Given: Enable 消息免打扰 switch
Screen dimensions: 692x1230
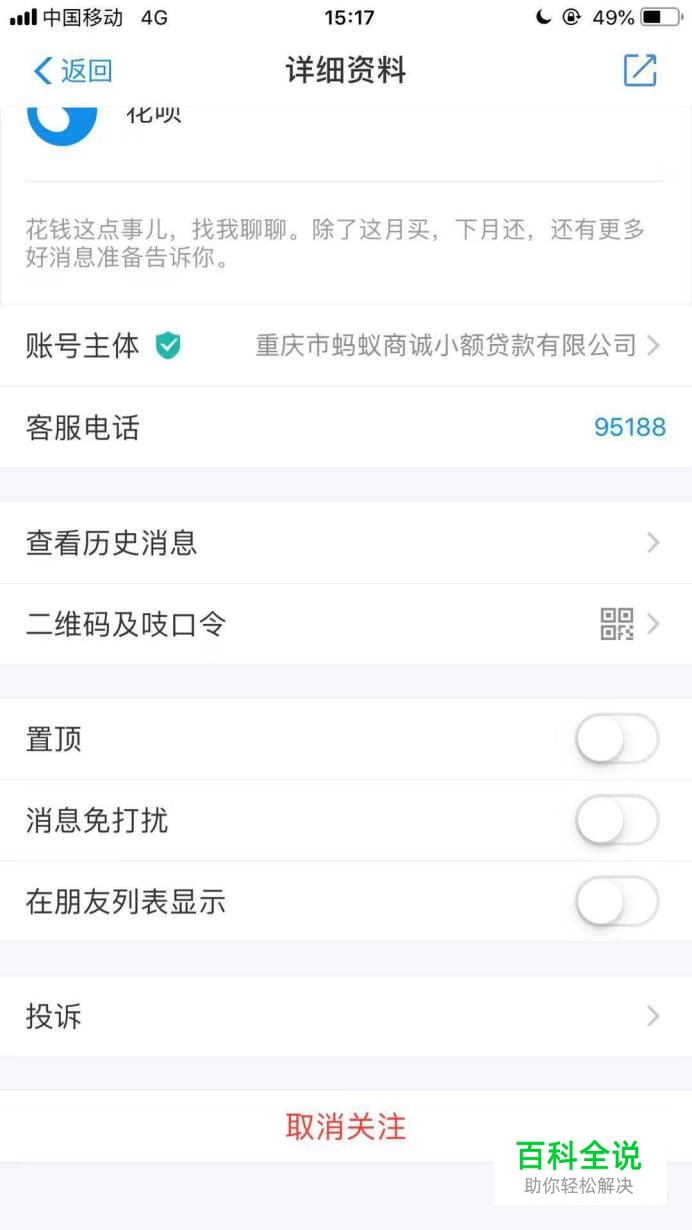Looking at the screenshot, I should pos(617,821).
